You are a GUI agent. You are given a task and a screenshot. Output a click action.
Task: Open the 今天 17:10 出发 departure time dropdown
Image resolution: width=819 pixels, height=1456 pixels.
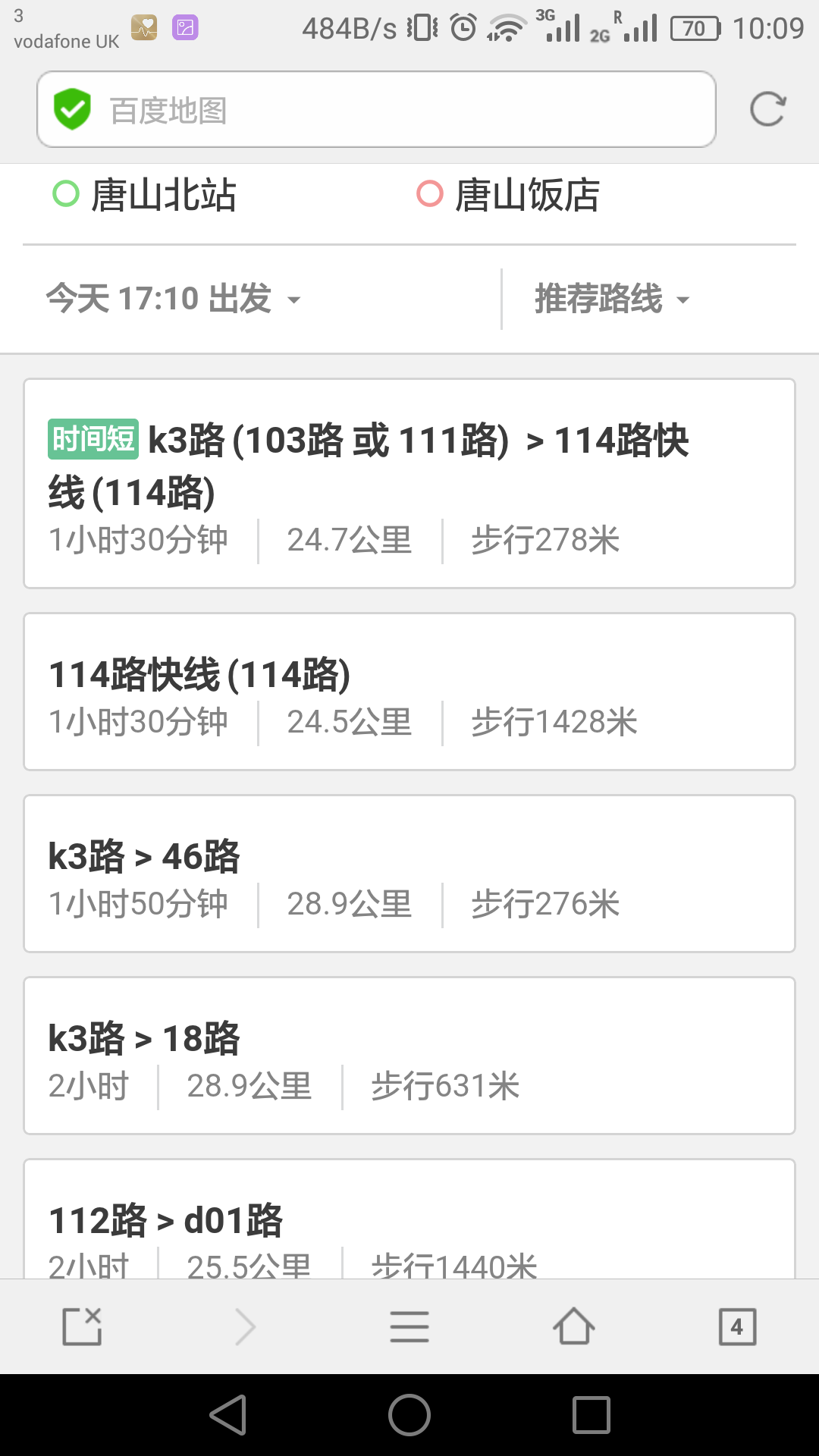[x=173, y=299]
